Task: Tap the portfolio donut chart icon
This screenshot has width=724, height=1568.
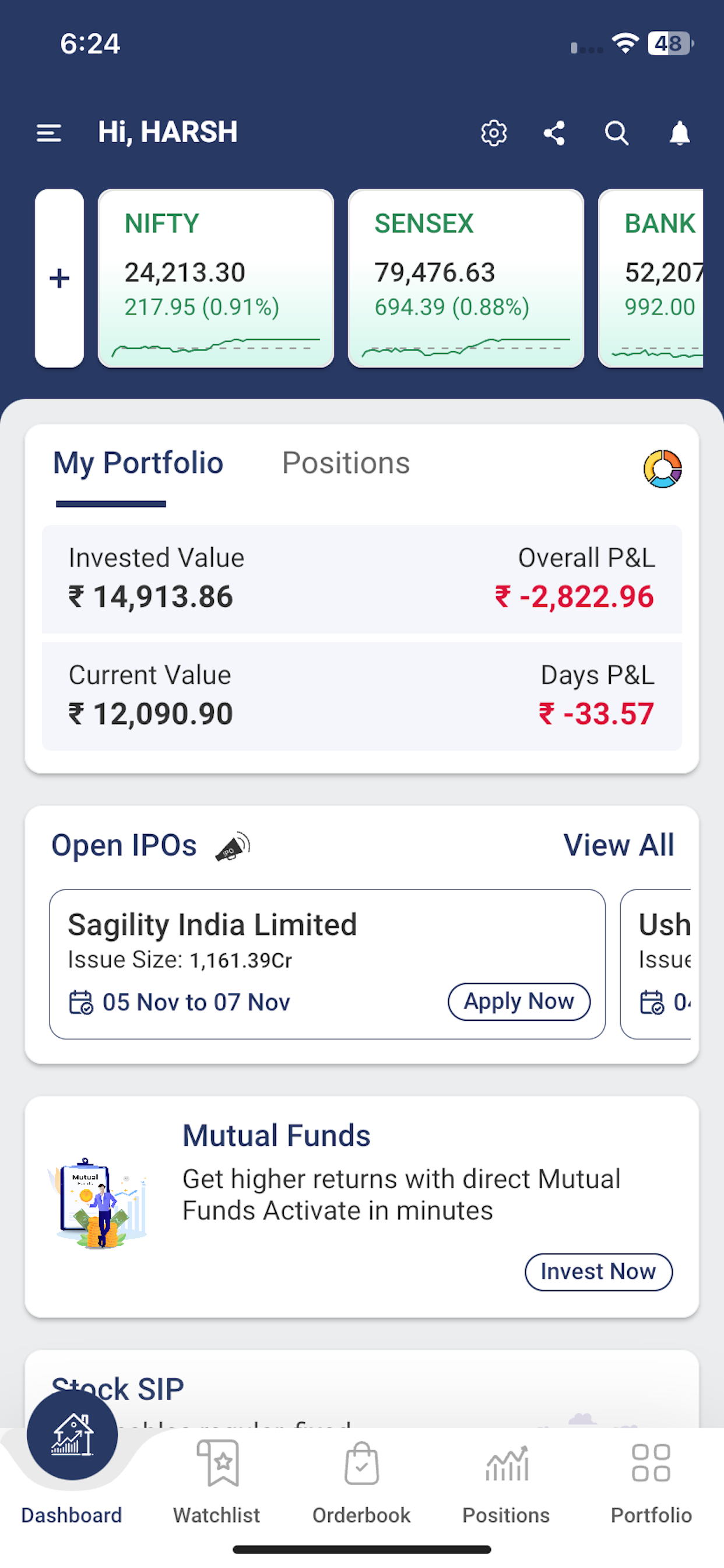Action: [x=664, y=470]
